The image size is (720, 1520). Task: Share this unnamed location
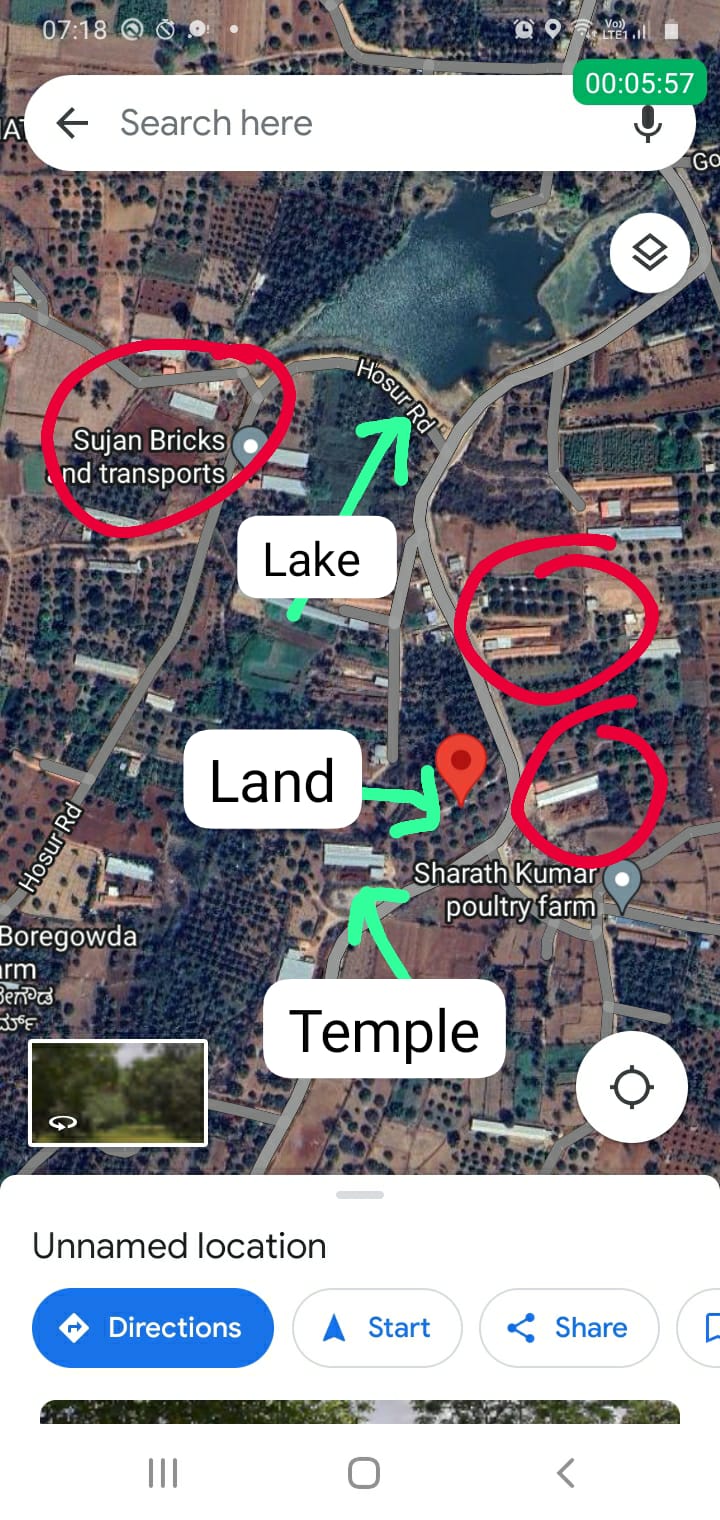(x=569, y=1328)
